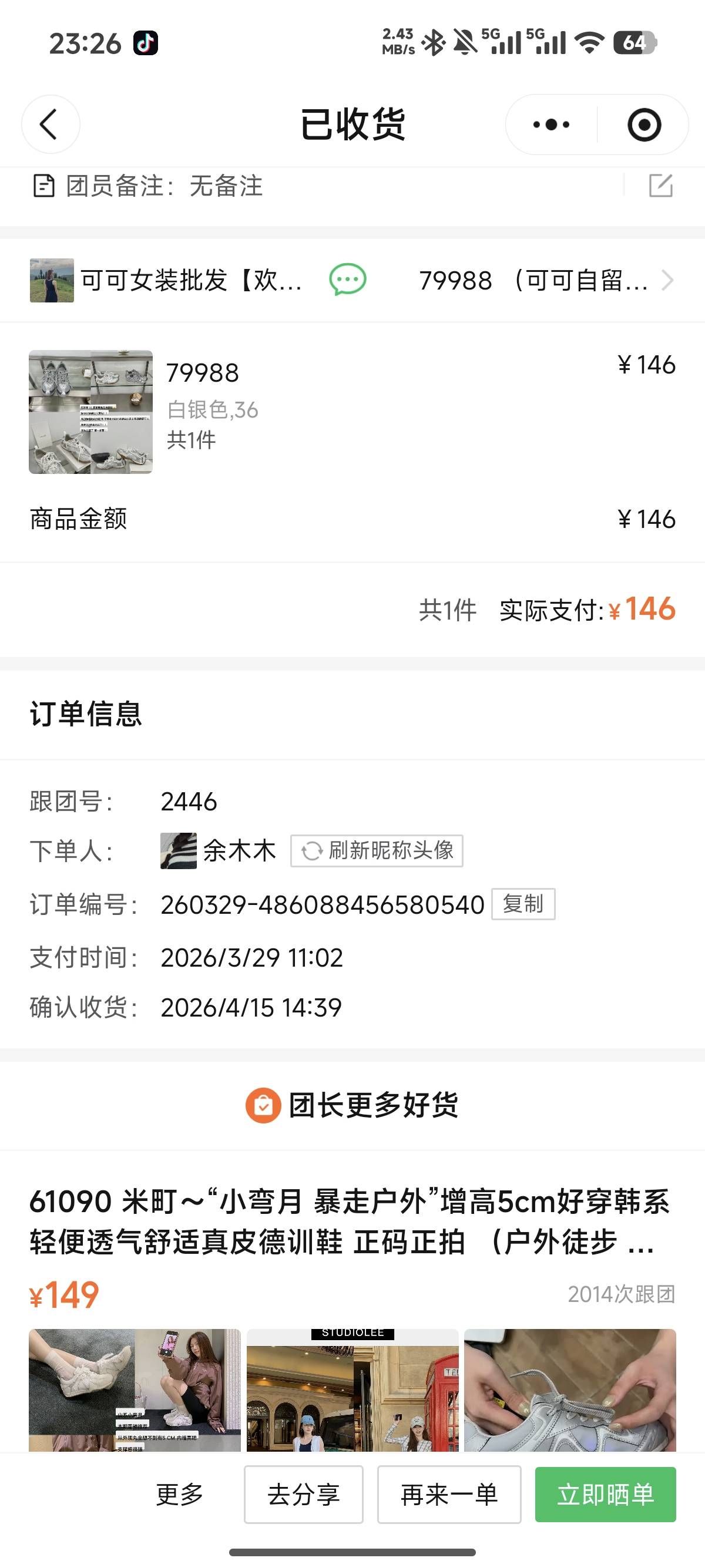Open the 79988 product thumbnail
The image size is (705, 1568).
[x=90, y=412]
